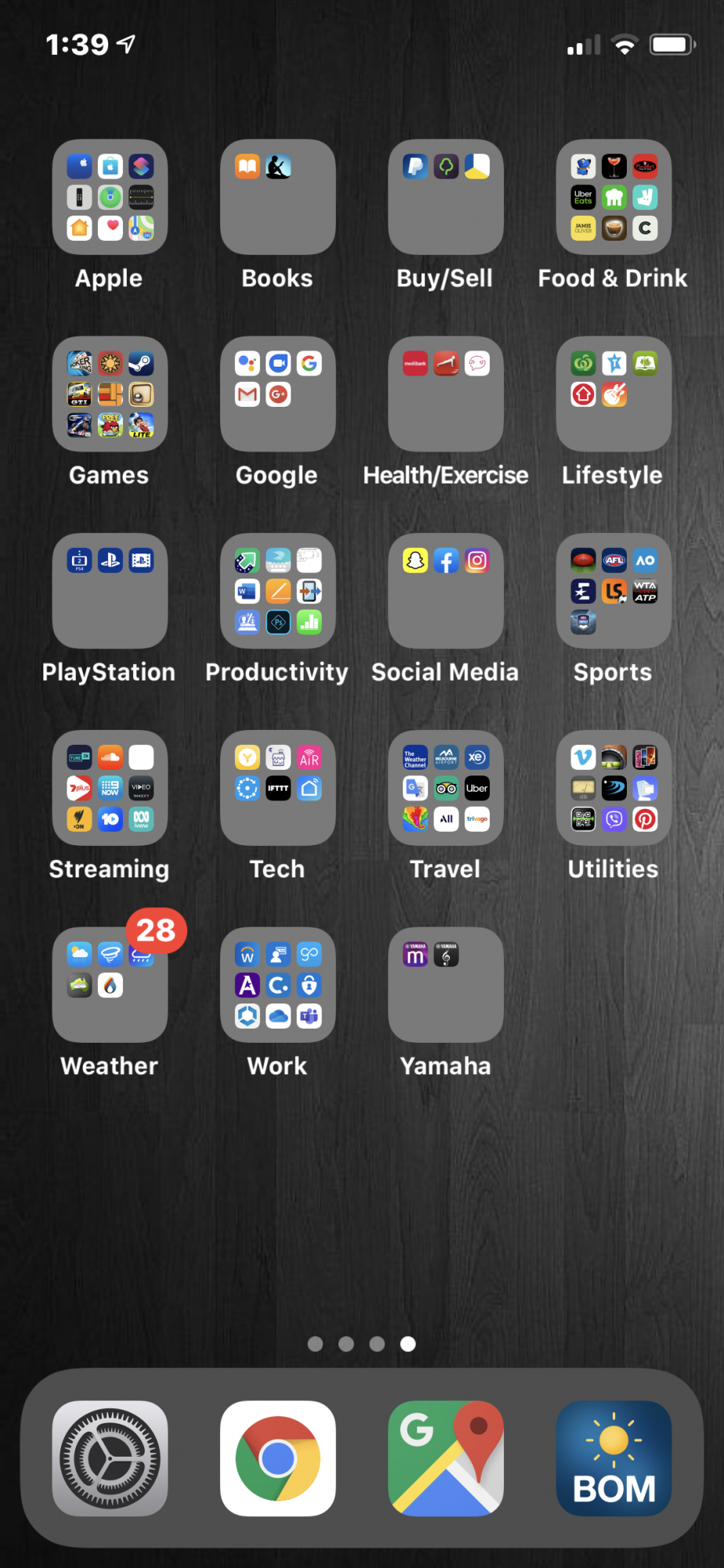Launch Chrome from the dock

pos(278,1458)
